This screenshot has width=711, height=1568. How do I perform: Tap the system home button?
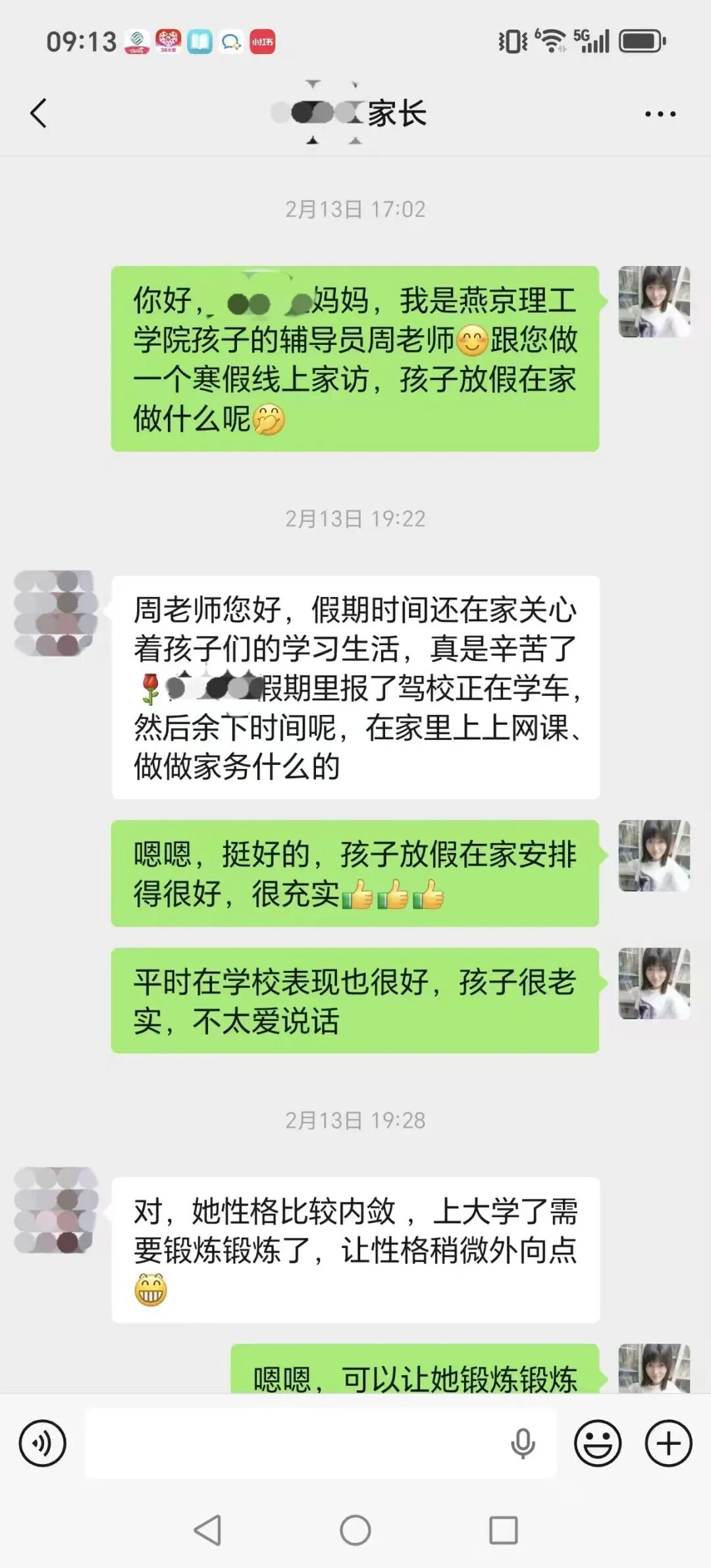(355, 1530)
